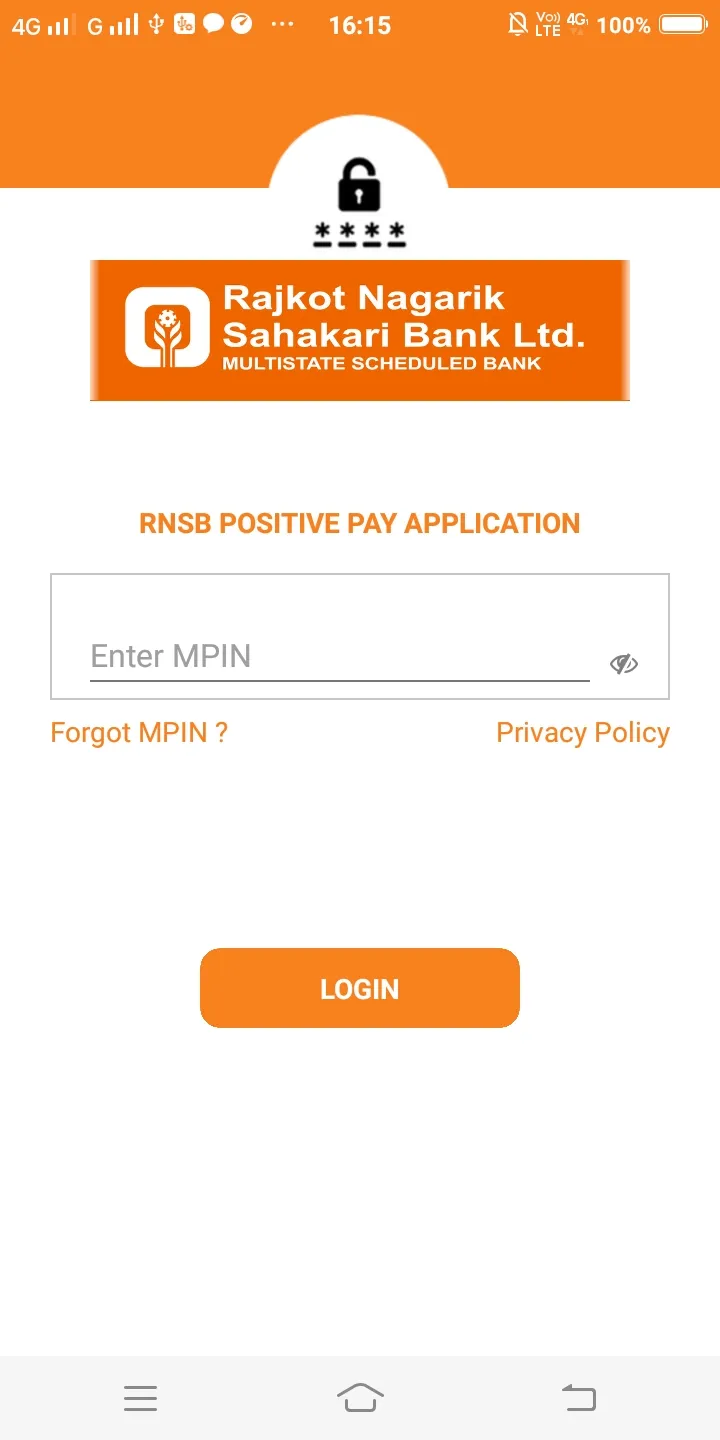This screenshot has height=1440, width=720.
Task: Tap the muted notifications bell icon
Action: [x=516, y=24]
